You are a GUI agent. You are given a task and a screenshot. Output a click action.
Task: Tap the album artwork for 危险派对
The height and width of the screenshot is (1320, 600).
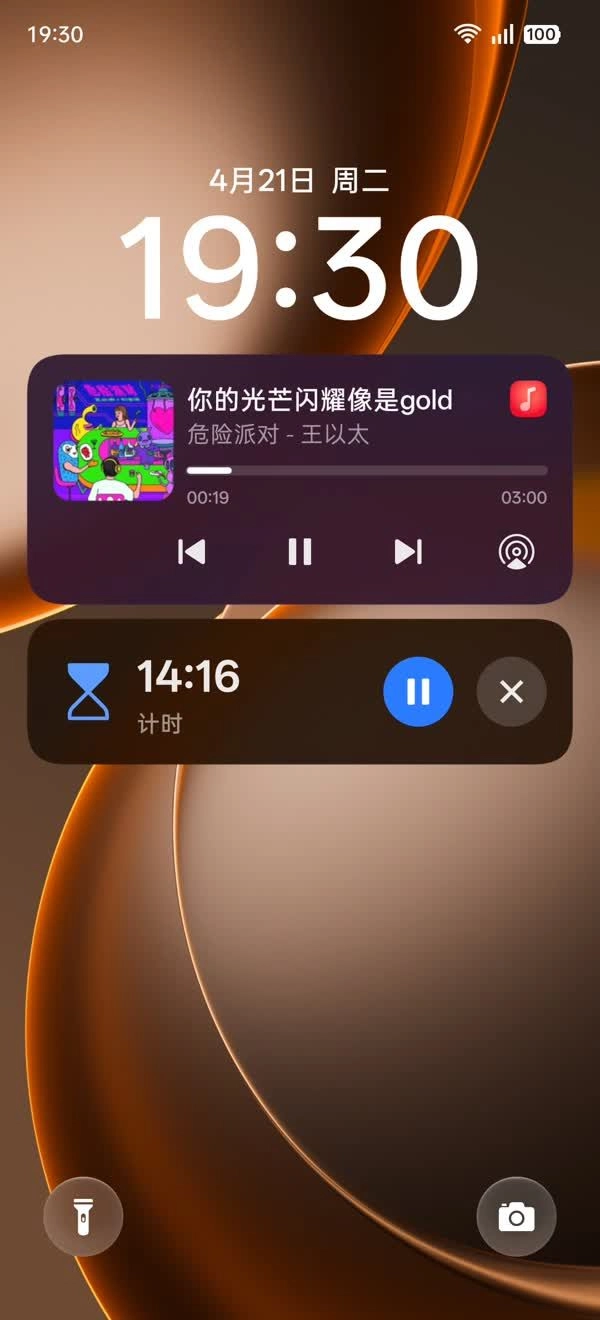point(113,440)
